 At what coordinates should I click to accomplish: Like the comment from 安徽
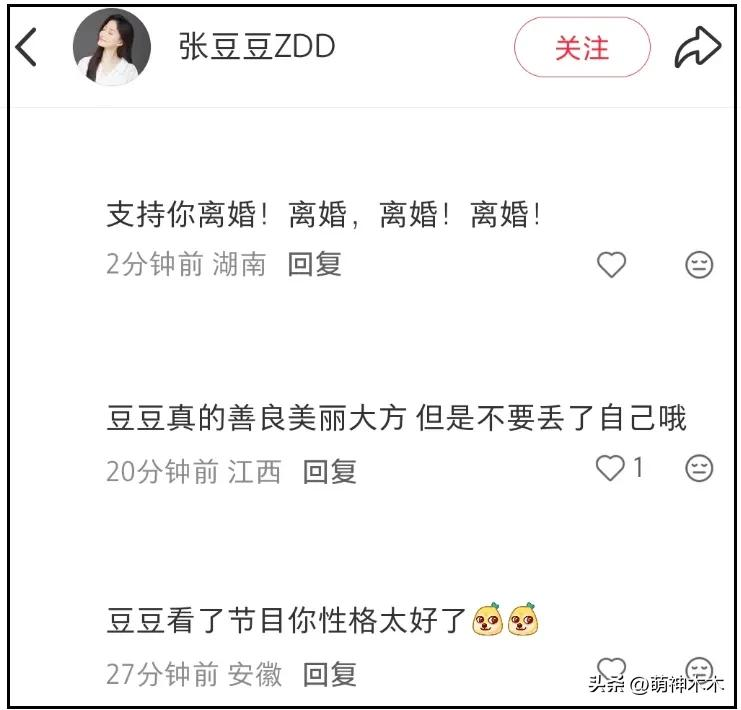611,669
